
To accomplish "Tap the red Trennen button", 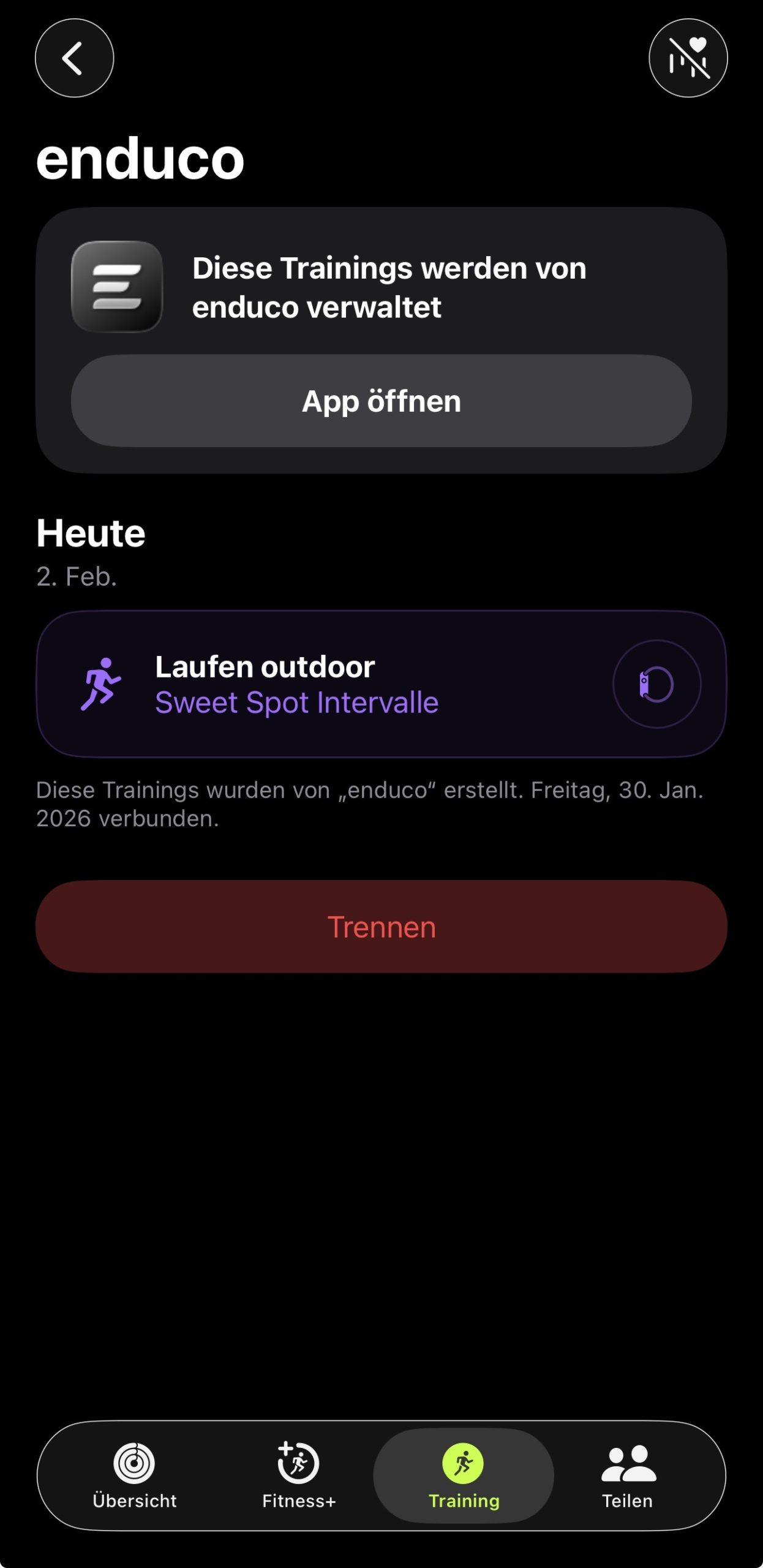I will click(381, 927).
